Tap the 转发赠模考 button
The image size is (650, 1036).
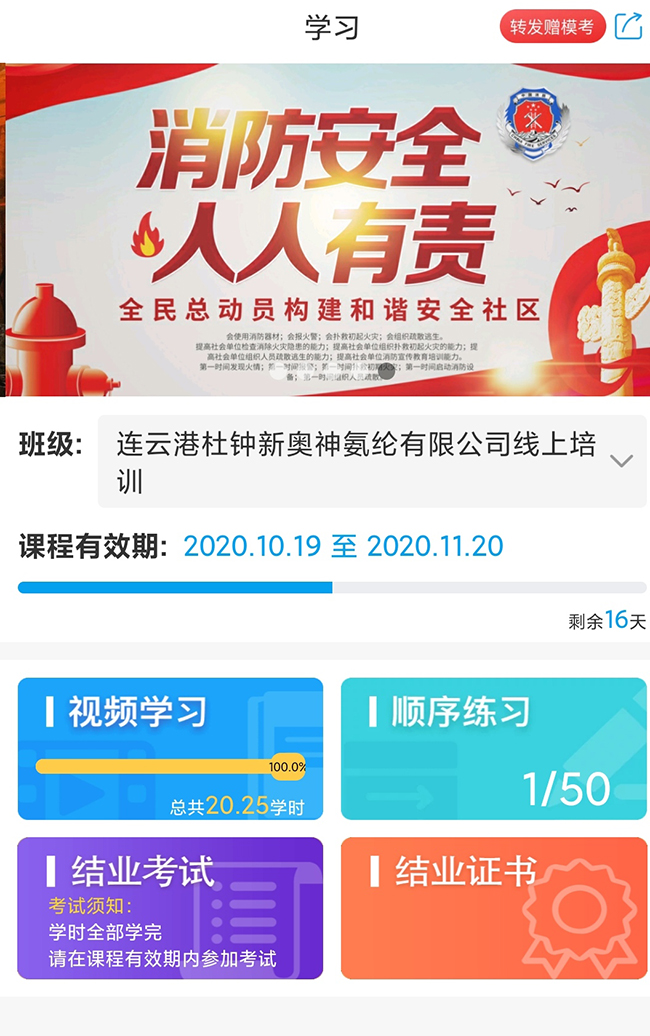coord(552,27)
